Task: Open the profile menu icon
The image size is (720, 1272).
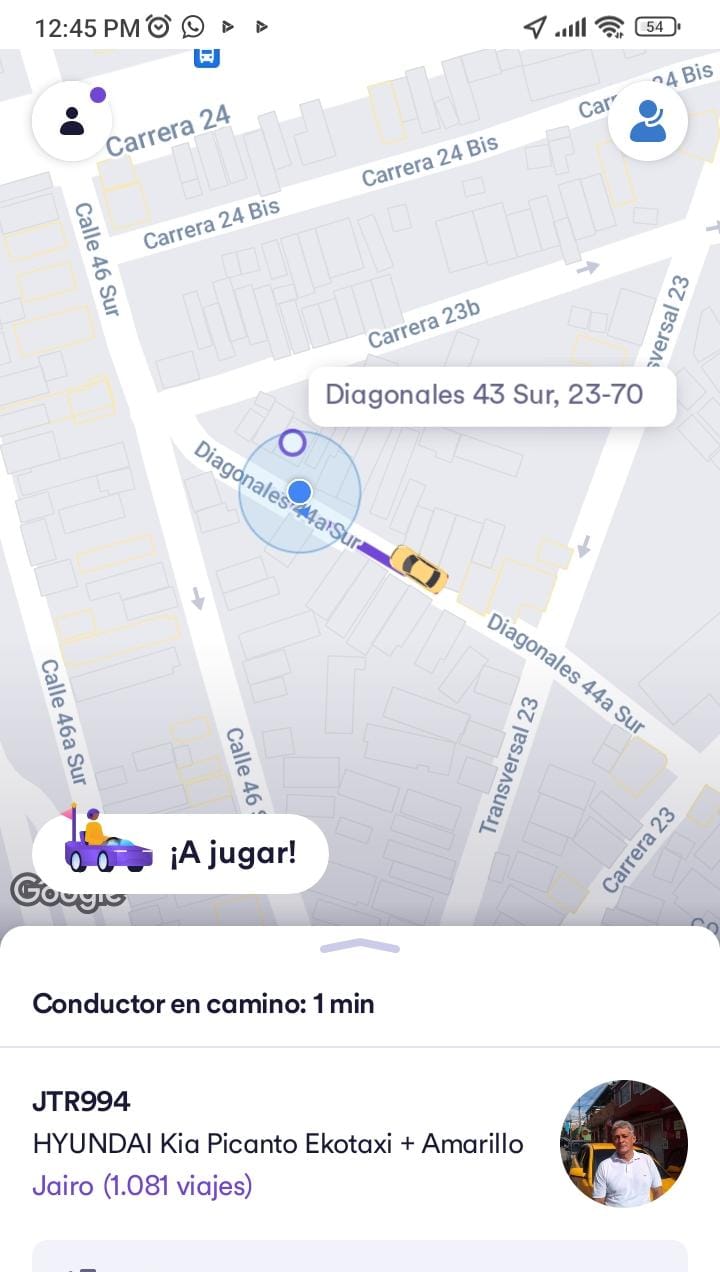Action: point(71,121)
